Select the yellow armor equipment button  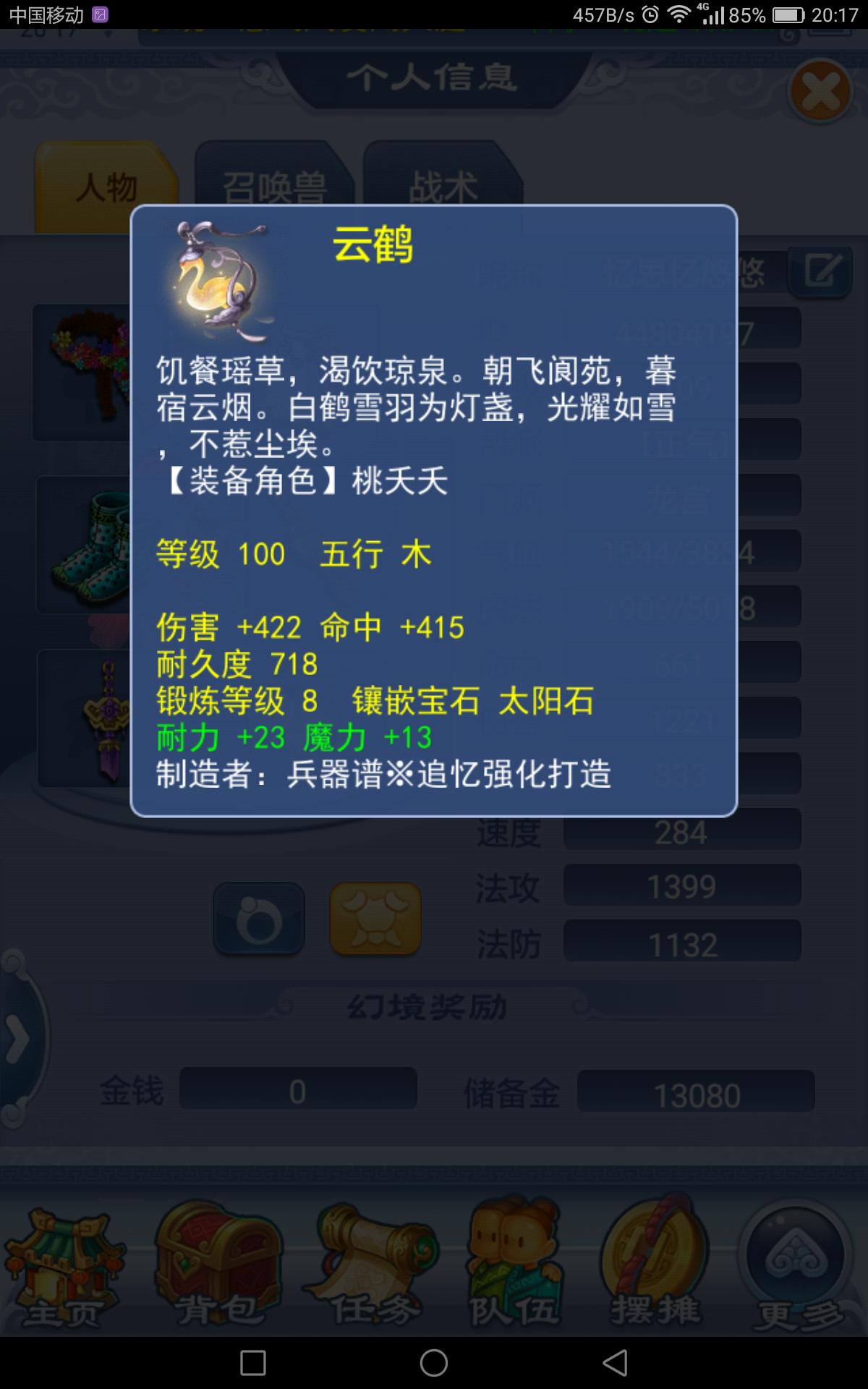click(x=375, y=918)
